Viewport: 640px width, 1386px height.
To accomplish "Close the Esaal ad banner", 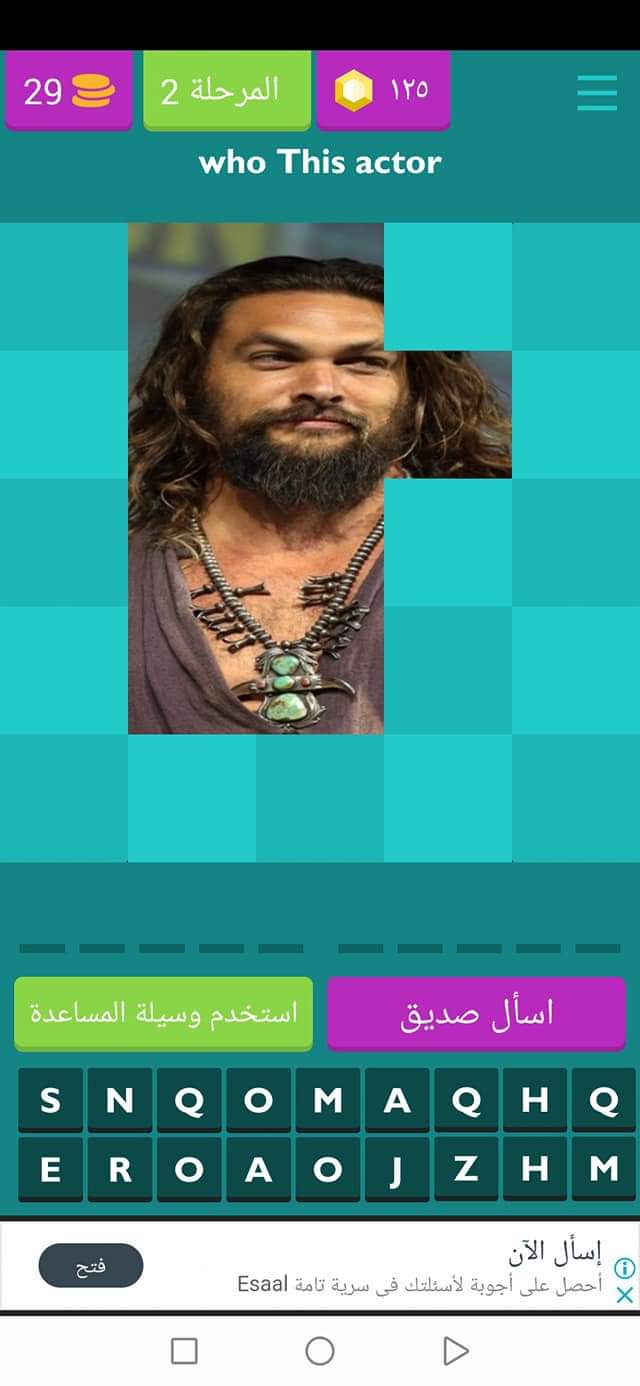I will 624,1295.
